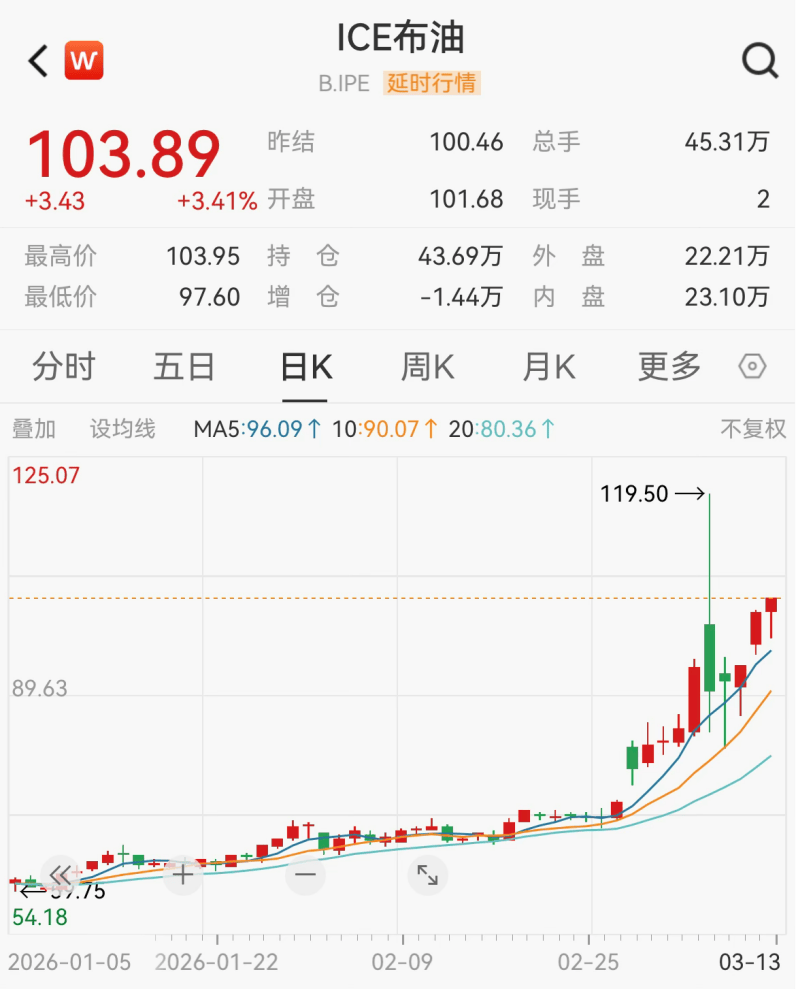Screen dimensions: 796x989
Task: Open chart settings hexagon icon
Action: click(752, 367)
